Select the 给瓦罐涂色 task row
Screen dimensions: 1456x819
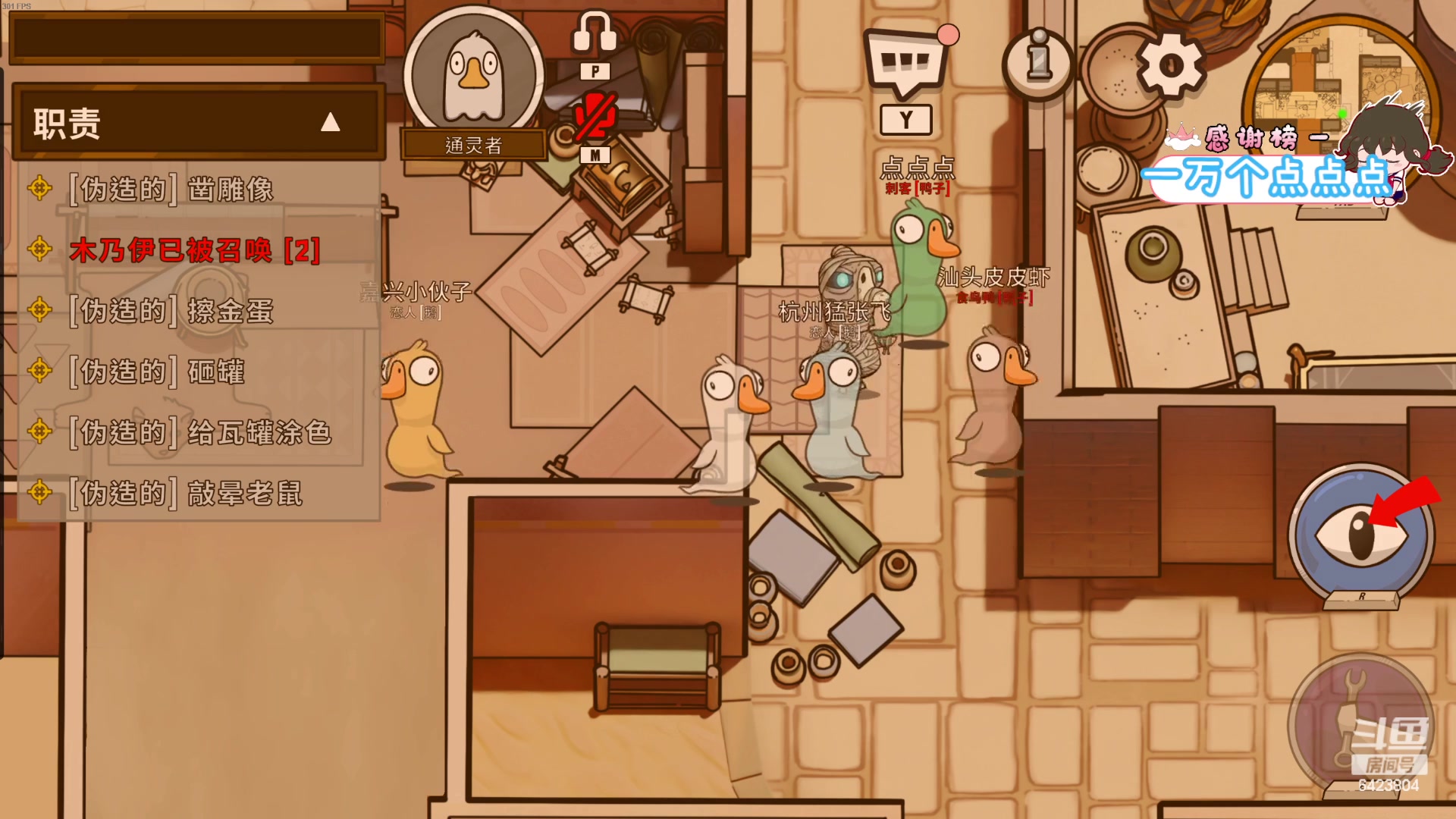click(197, 432)
